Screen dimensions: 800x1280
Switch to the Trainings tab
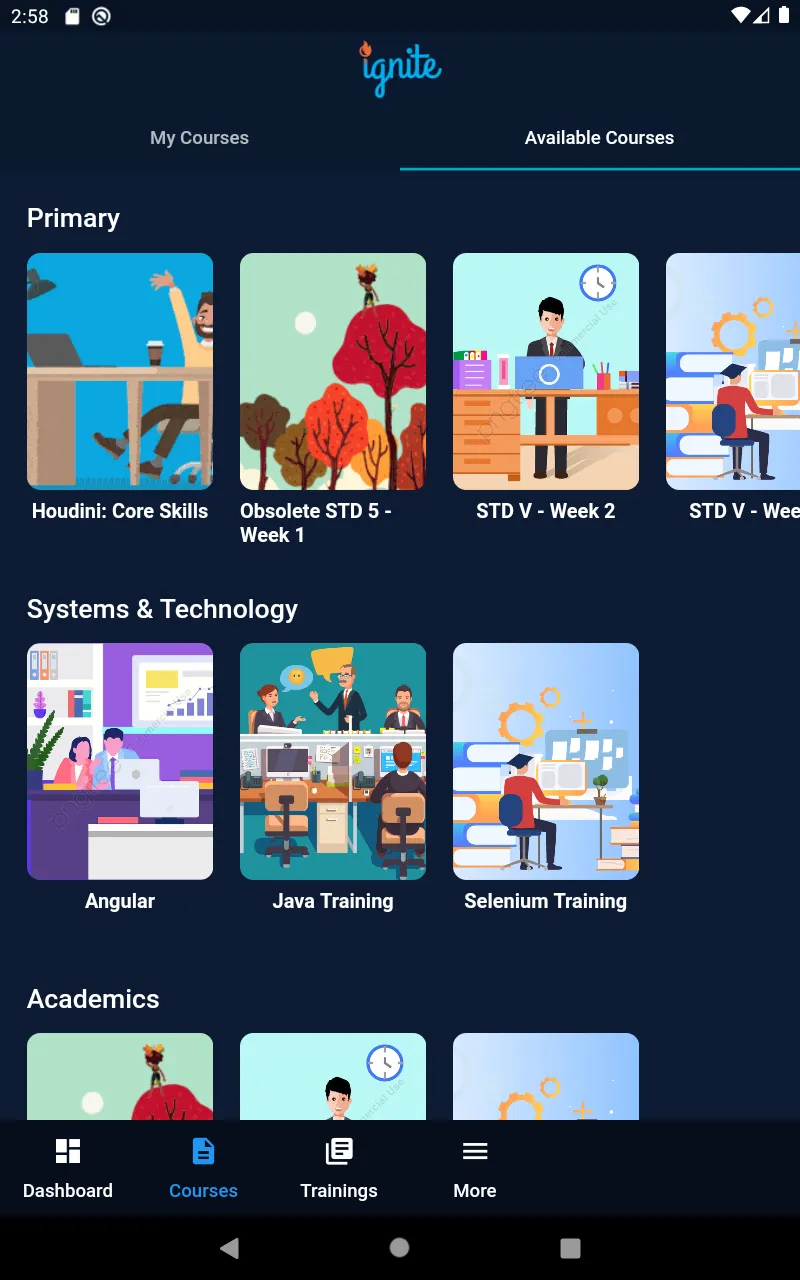[x=339, y=1168]
